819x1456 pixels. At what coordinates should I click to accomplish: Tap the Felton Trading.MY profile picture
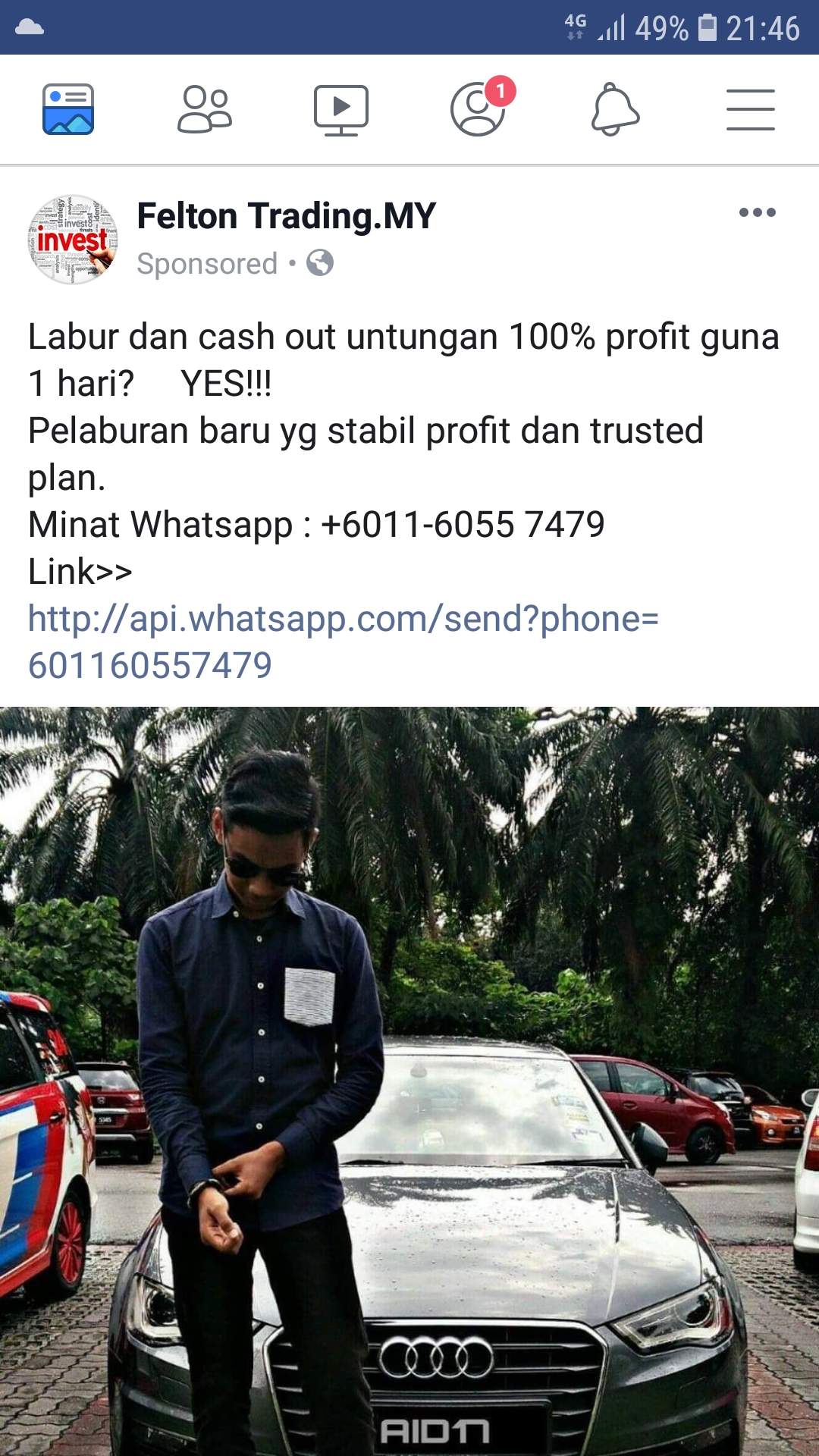coord(73,240)
